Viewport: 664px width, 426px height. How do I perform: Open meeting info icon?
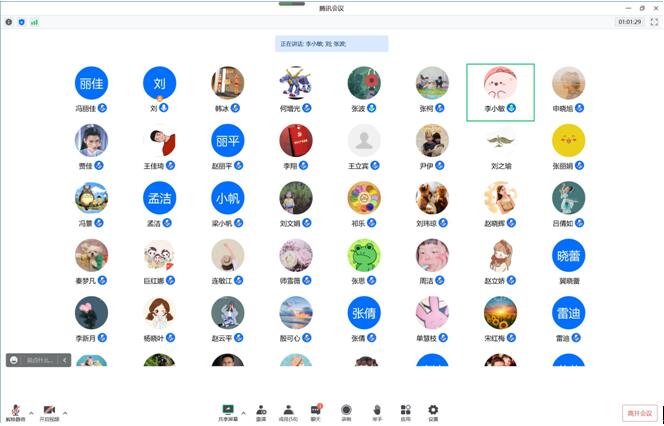(9, 21)
